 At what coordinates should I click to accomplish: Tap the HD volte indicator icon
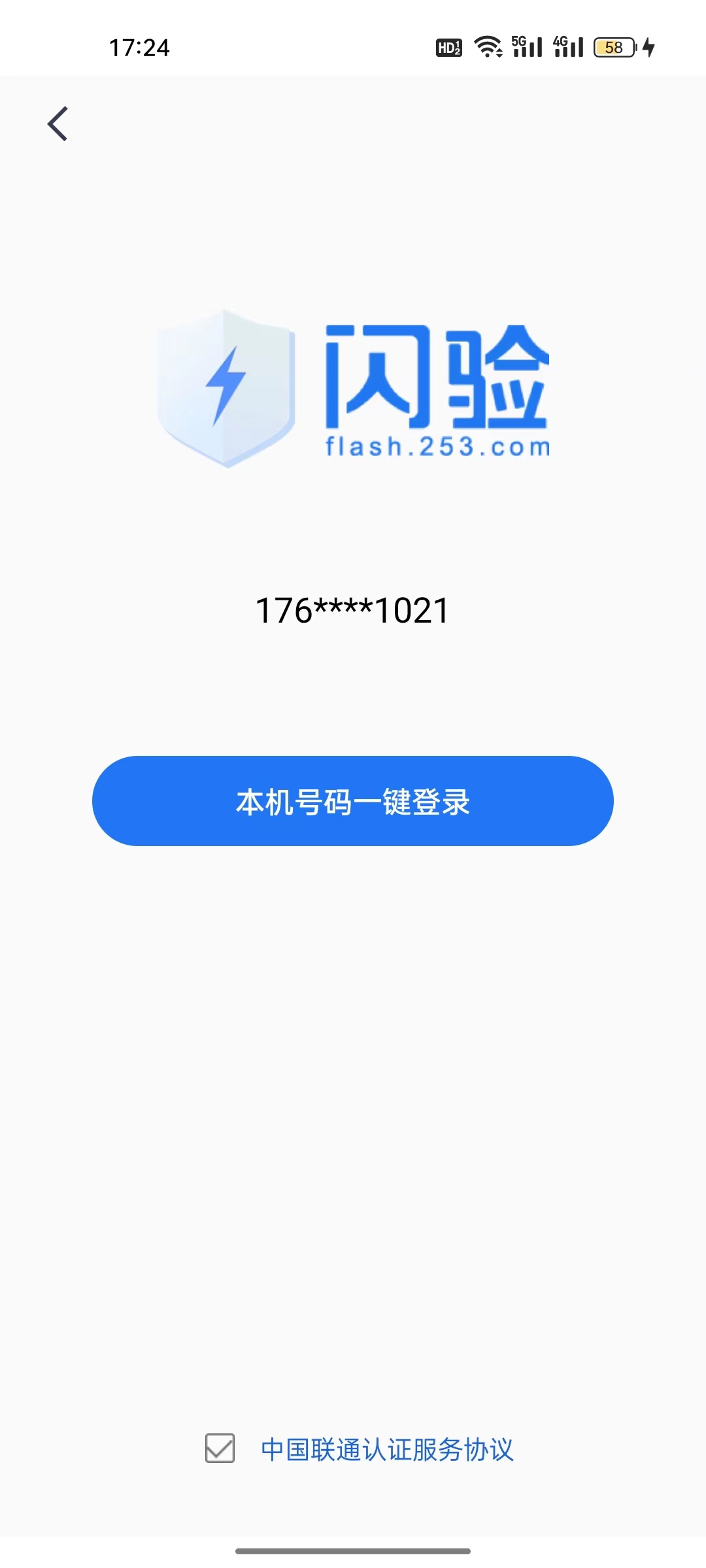click(448, 47)
